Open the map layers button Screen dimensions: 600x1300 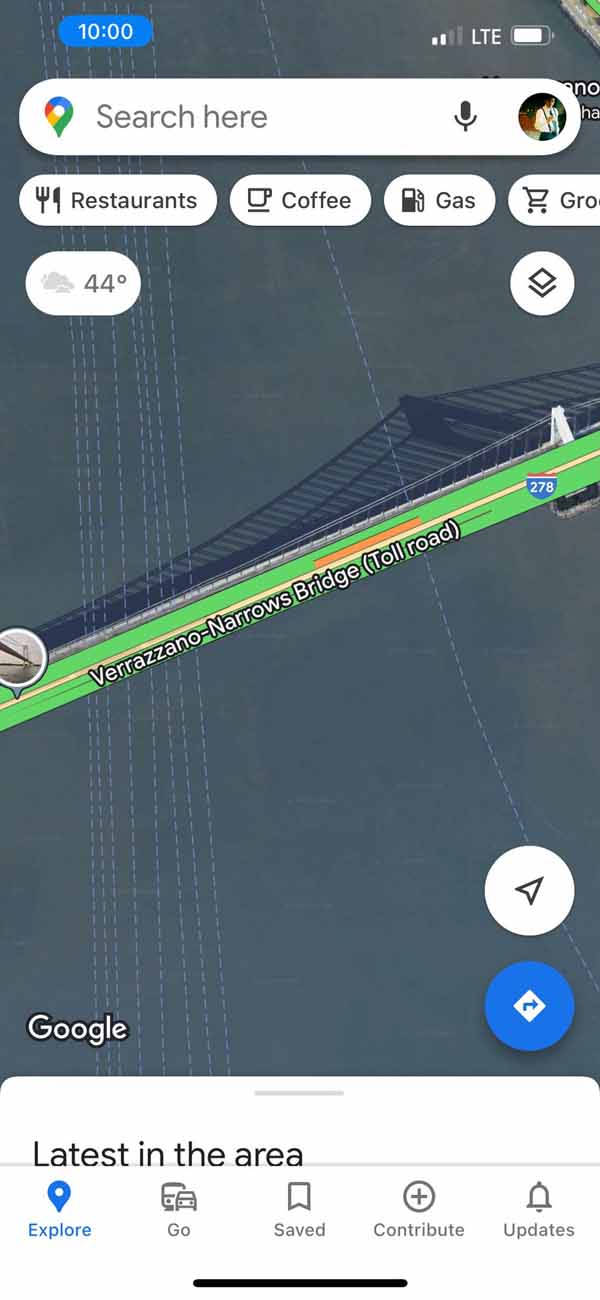pos(542,284)
